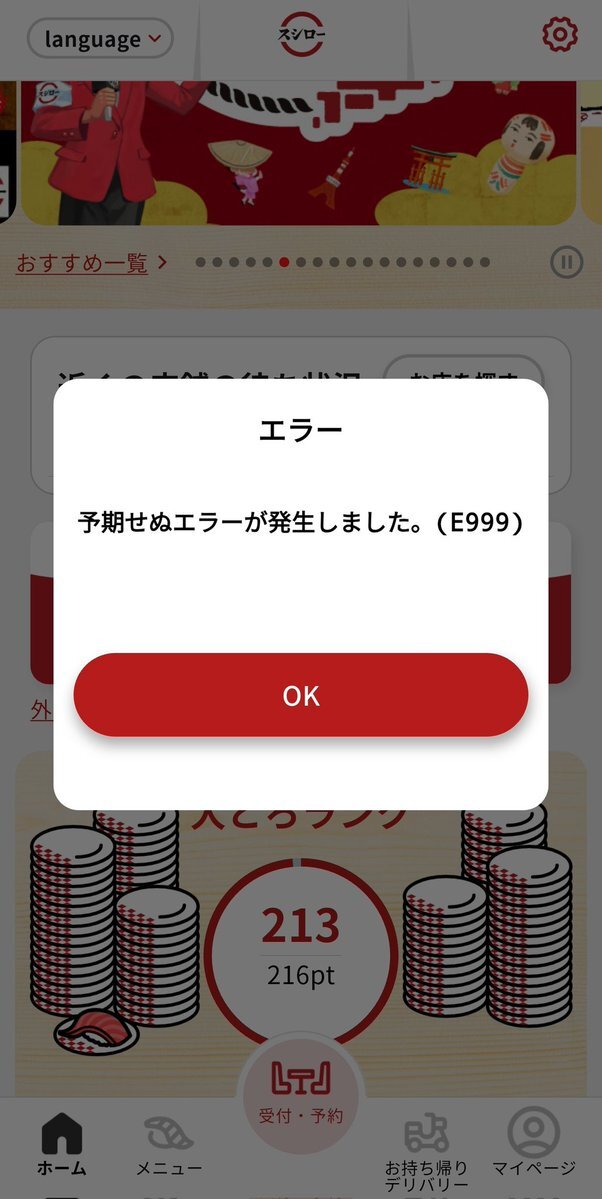Switch to the ホーム tab
The width and height of the screenshot is (602, 1199).
[x=62, y=1145]
